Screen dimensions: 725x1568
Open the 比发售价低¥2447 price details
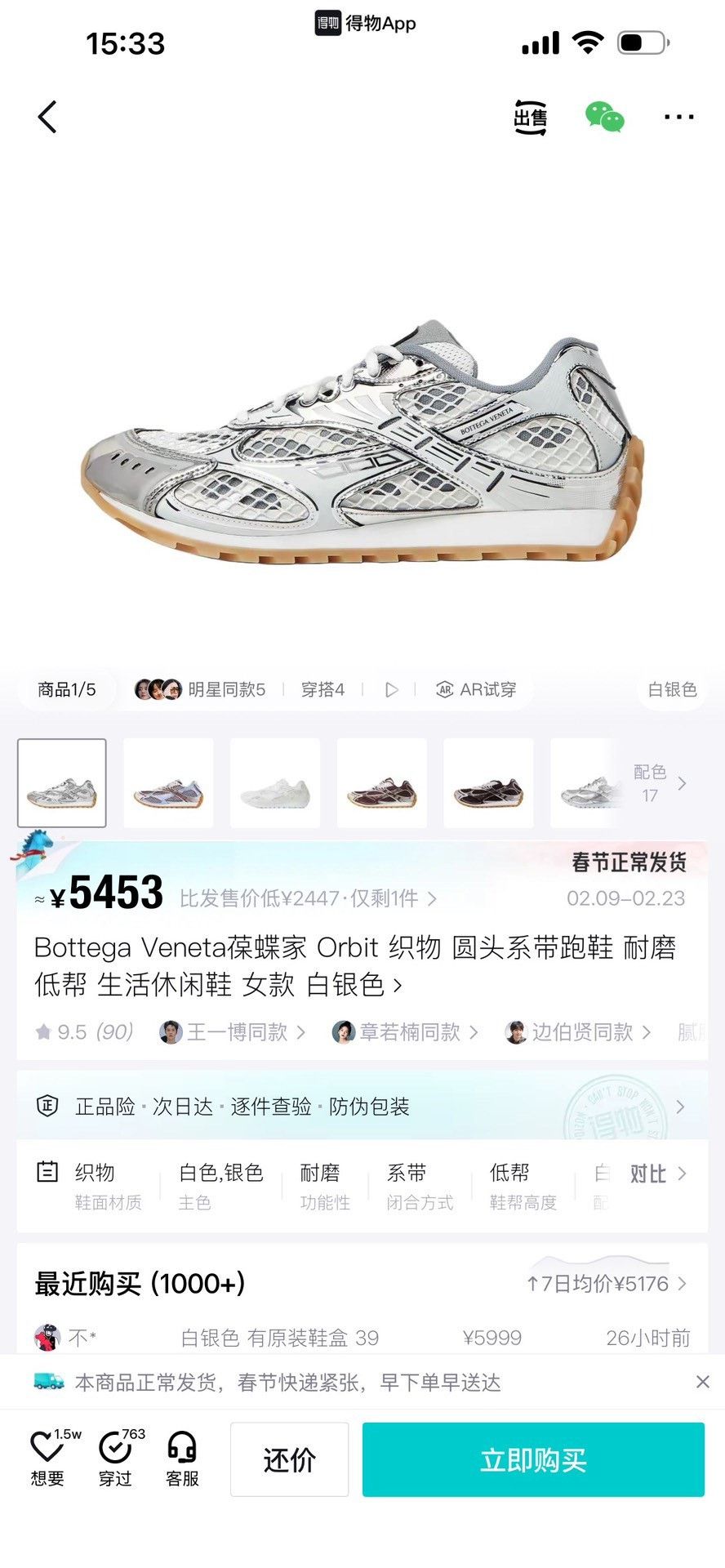pos(308,899)
